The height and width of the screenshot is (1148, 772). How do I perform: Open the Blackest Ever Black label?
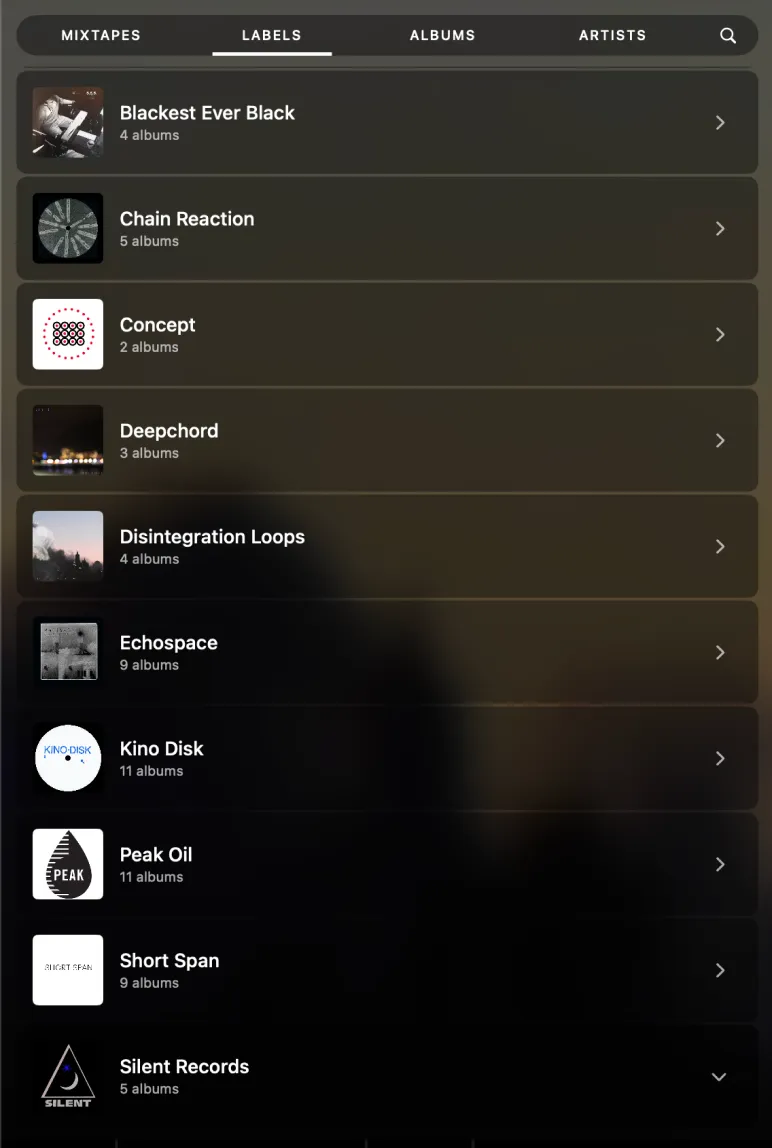coord(386,122)
